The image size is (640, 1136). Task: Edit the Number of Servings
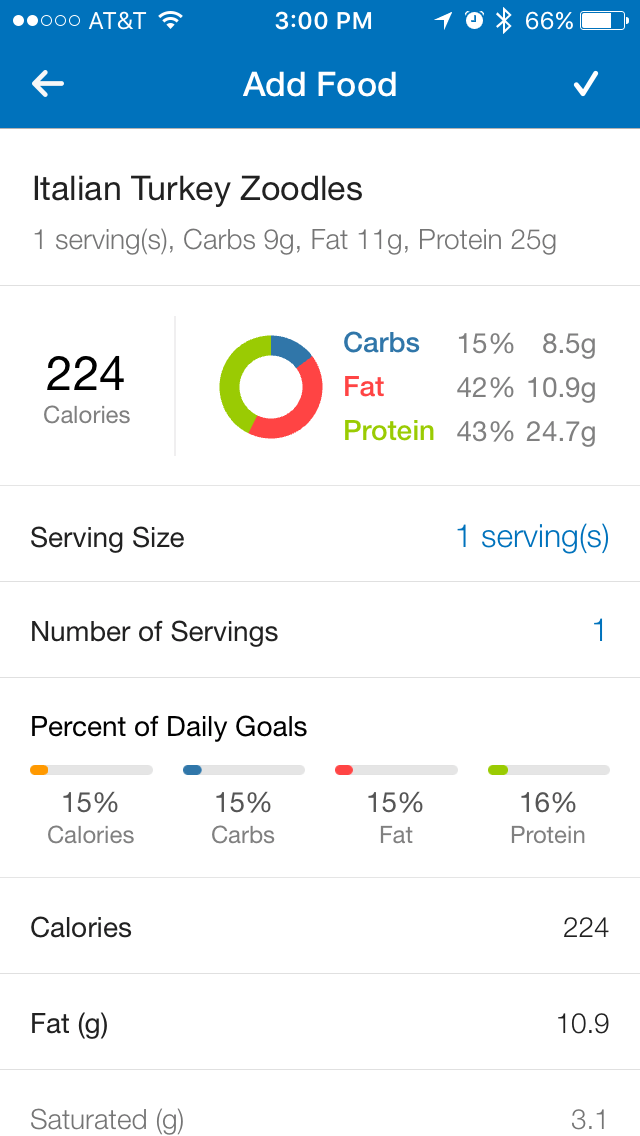[598, 631]
